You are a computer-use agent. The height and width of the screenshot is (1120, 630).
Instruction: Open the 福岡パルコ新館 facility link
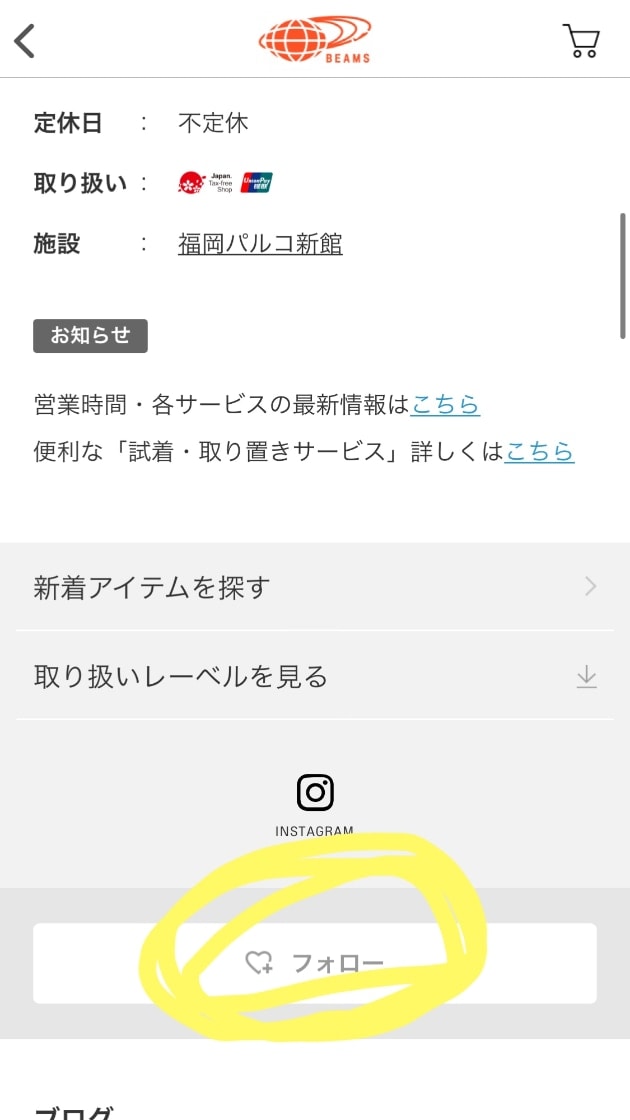(x=260, y=243)
